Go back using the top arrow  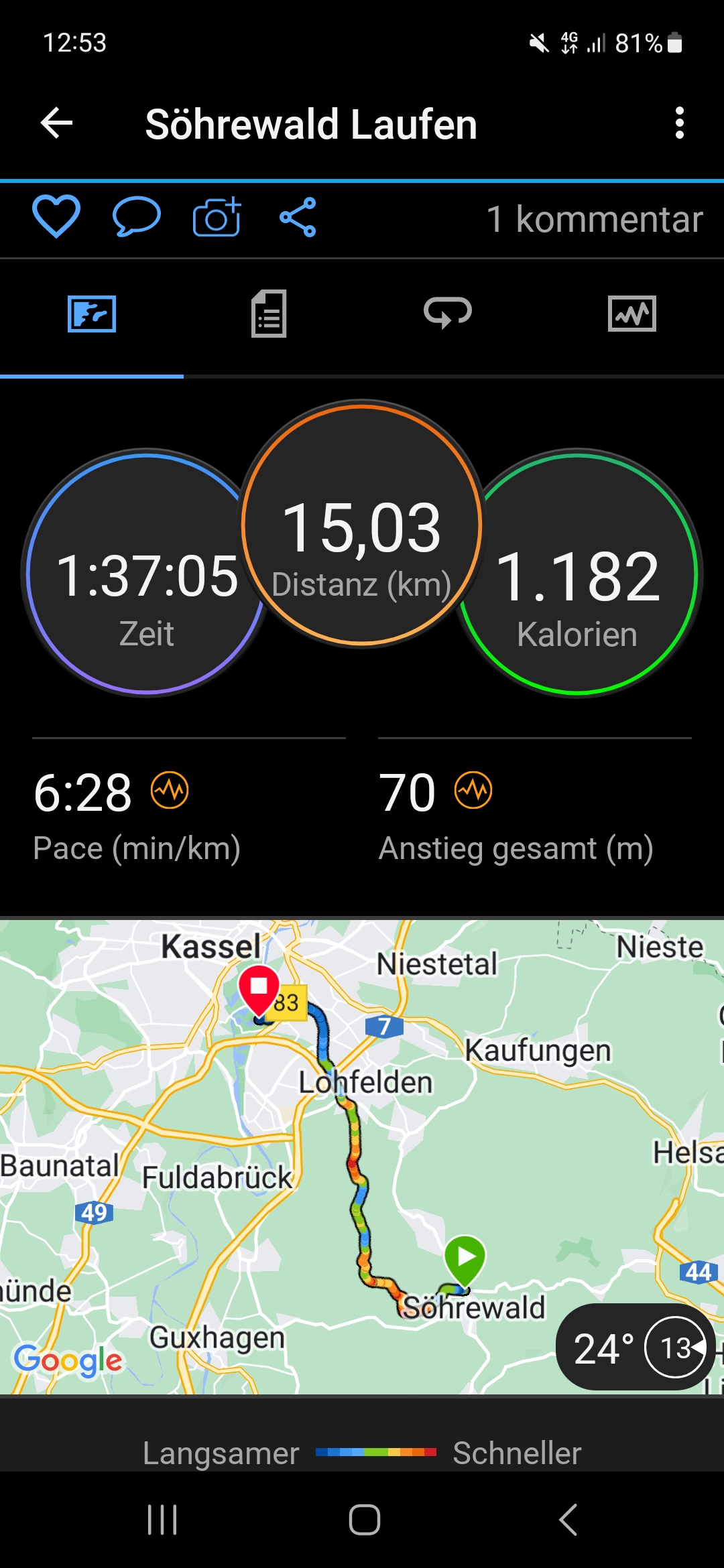[56, 123]
